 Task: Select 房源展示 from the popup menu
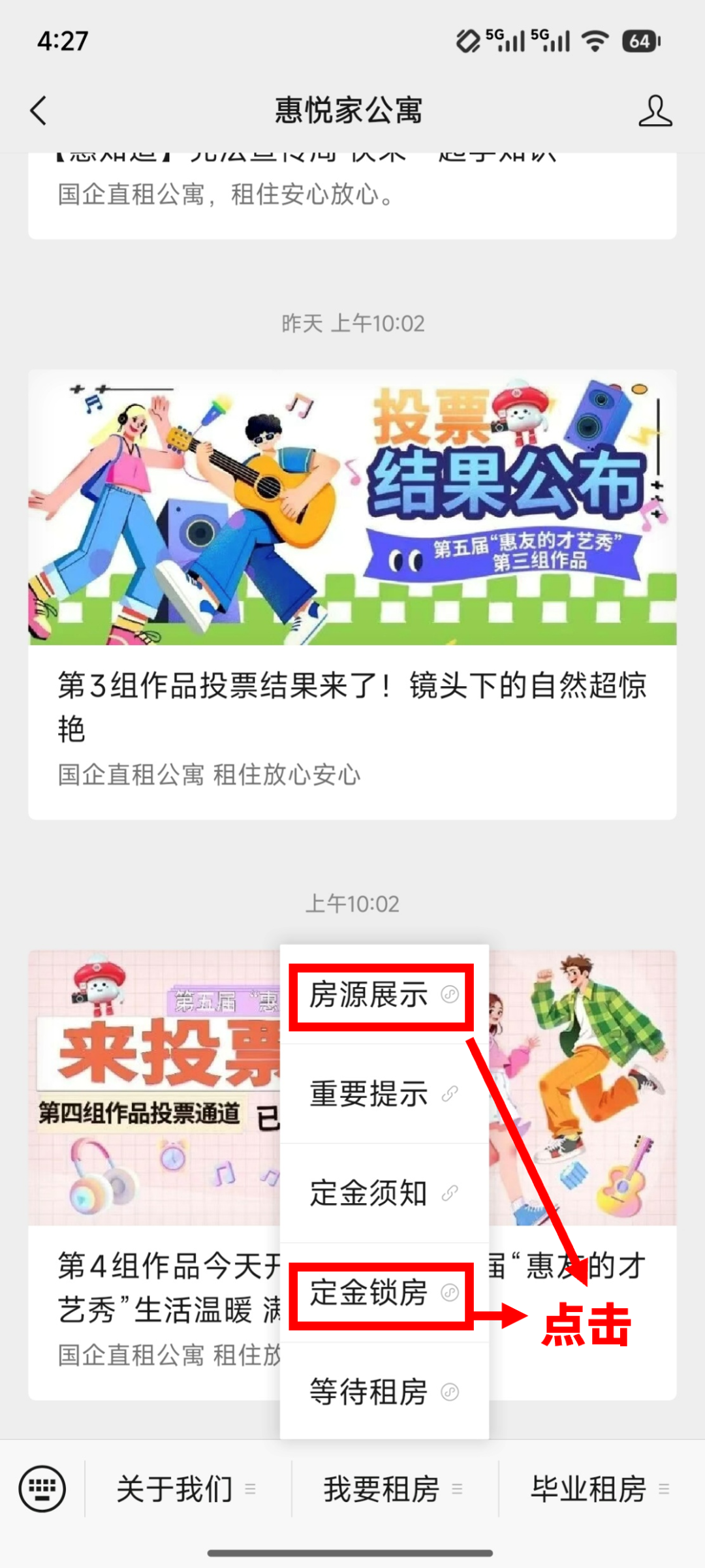tap(383, 995)
